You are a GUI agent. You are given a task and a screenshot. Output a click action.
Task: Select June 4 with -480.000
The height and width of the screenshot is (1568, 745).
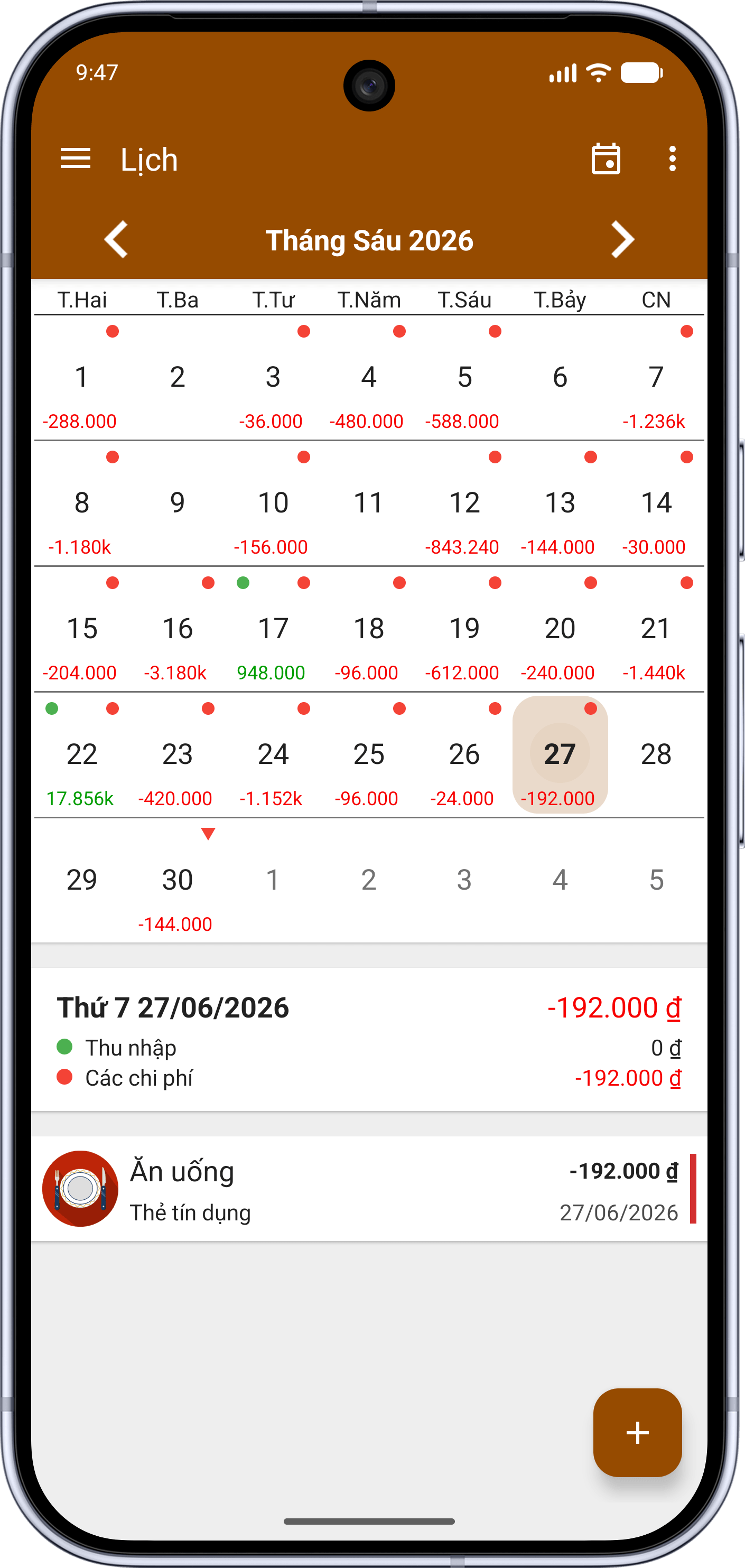369,377
